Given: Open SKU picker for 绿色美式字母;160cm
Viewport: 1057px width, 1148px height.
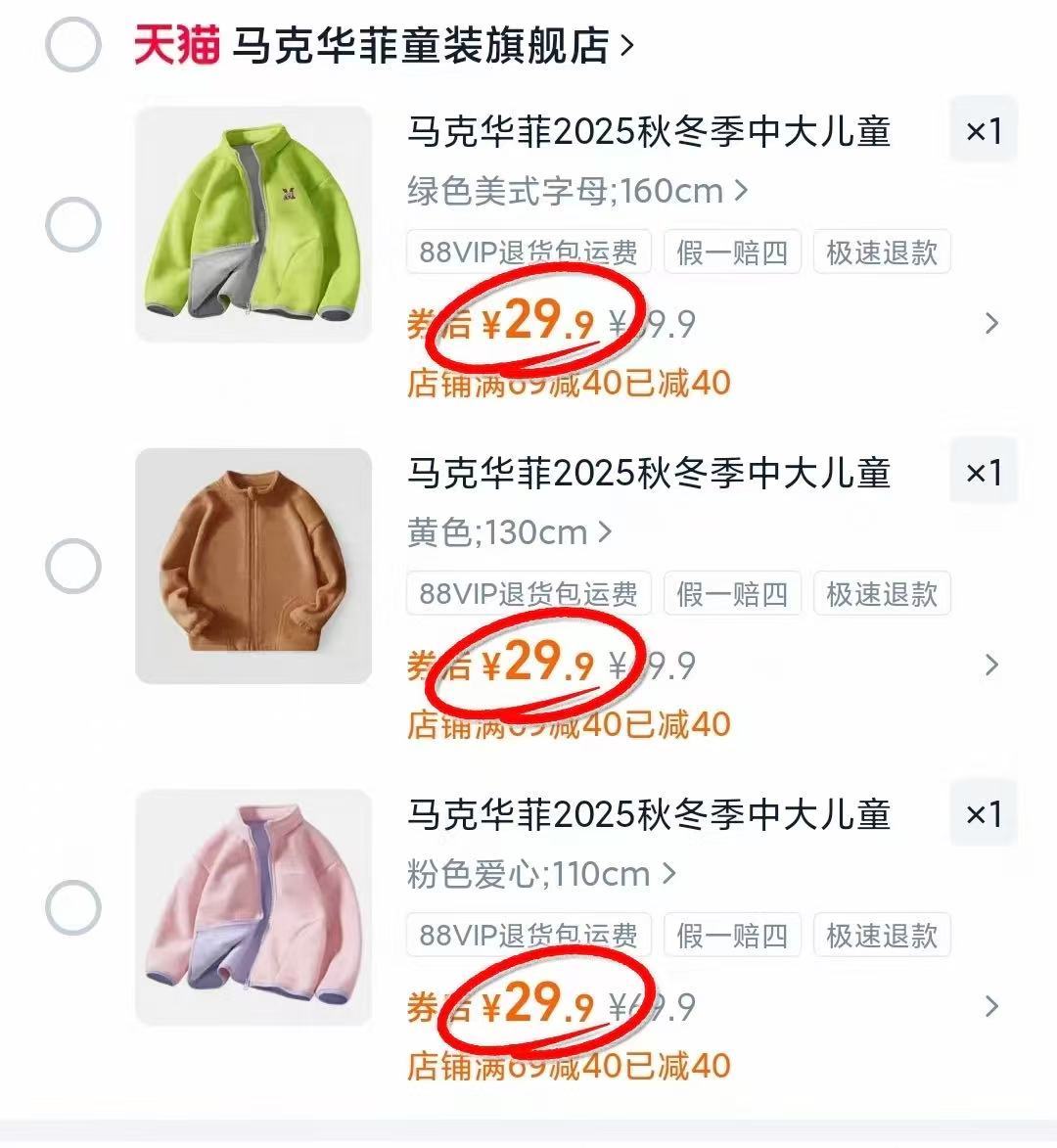Looking at the screenshot, I should point(577,193).
